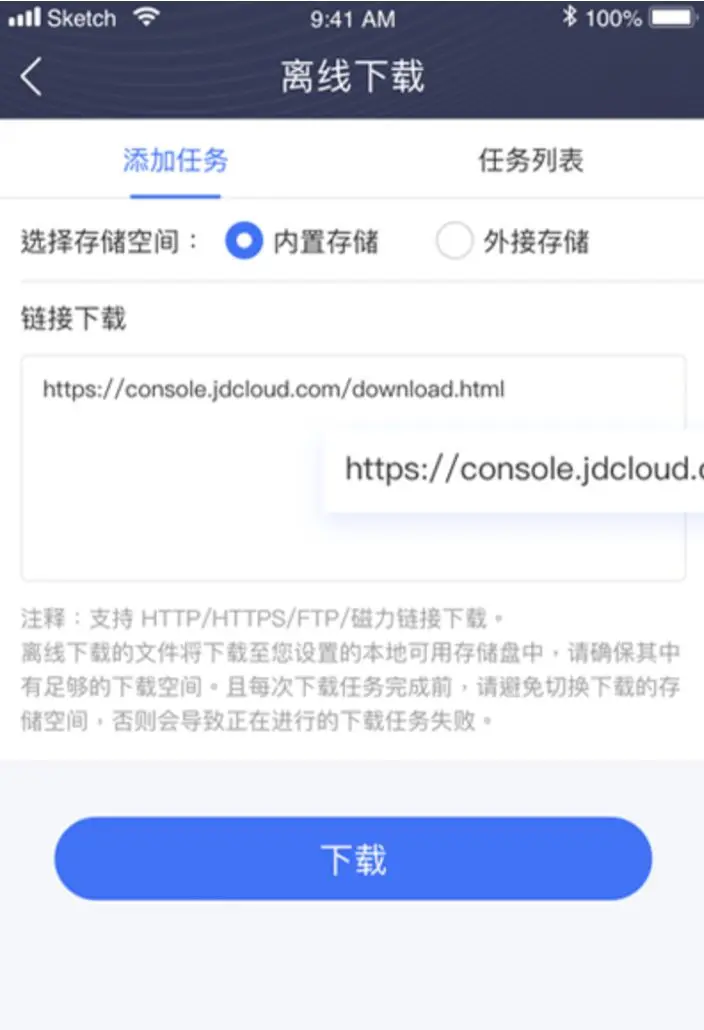The height and width of the screenshot is (1030, 704).
Task: Switch to the 任务列表 tab
Action: 530,160
